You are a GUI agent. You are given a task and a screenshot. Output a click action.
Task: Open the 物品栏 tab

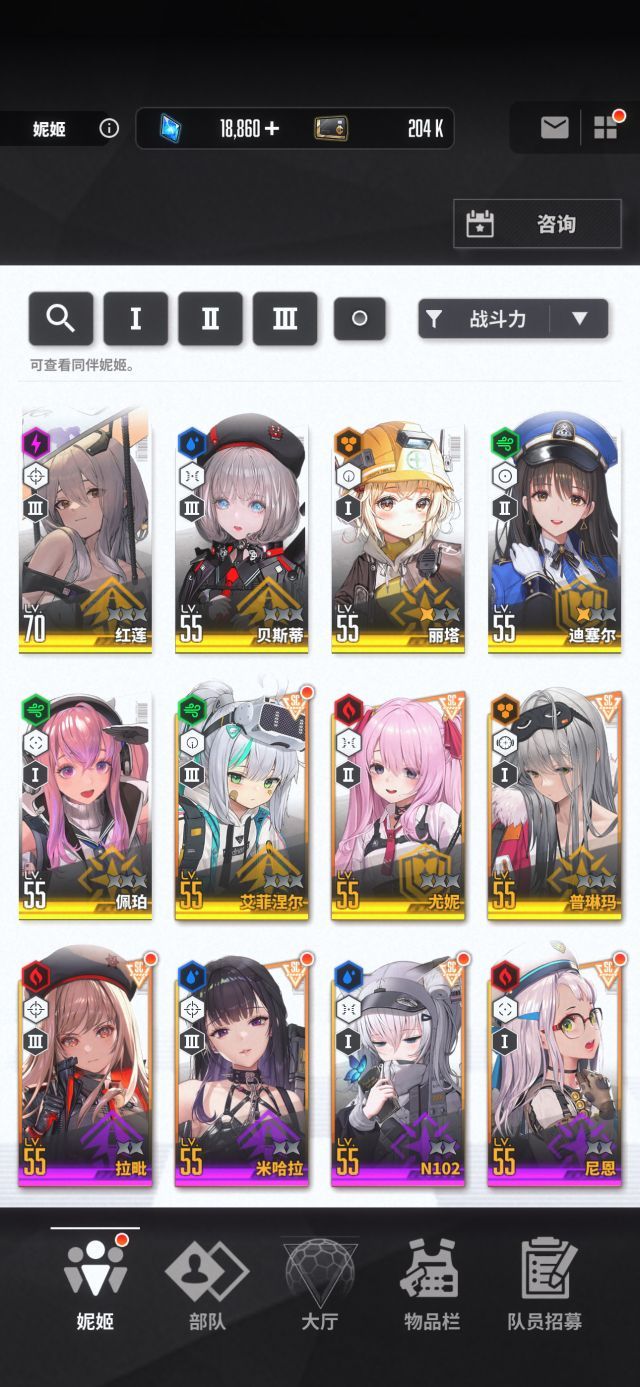point(431,1284)
